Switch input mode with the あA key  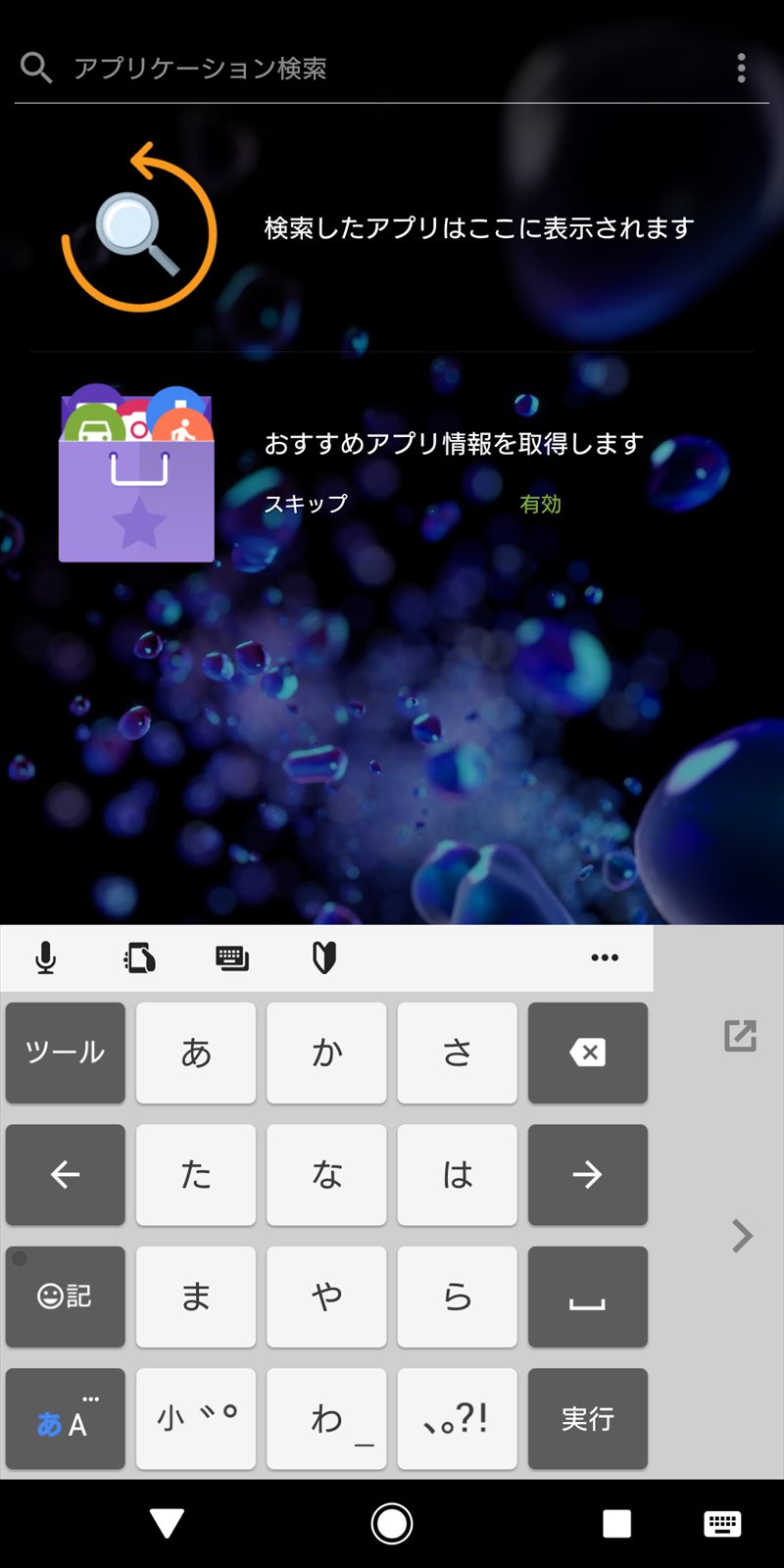66,1418
